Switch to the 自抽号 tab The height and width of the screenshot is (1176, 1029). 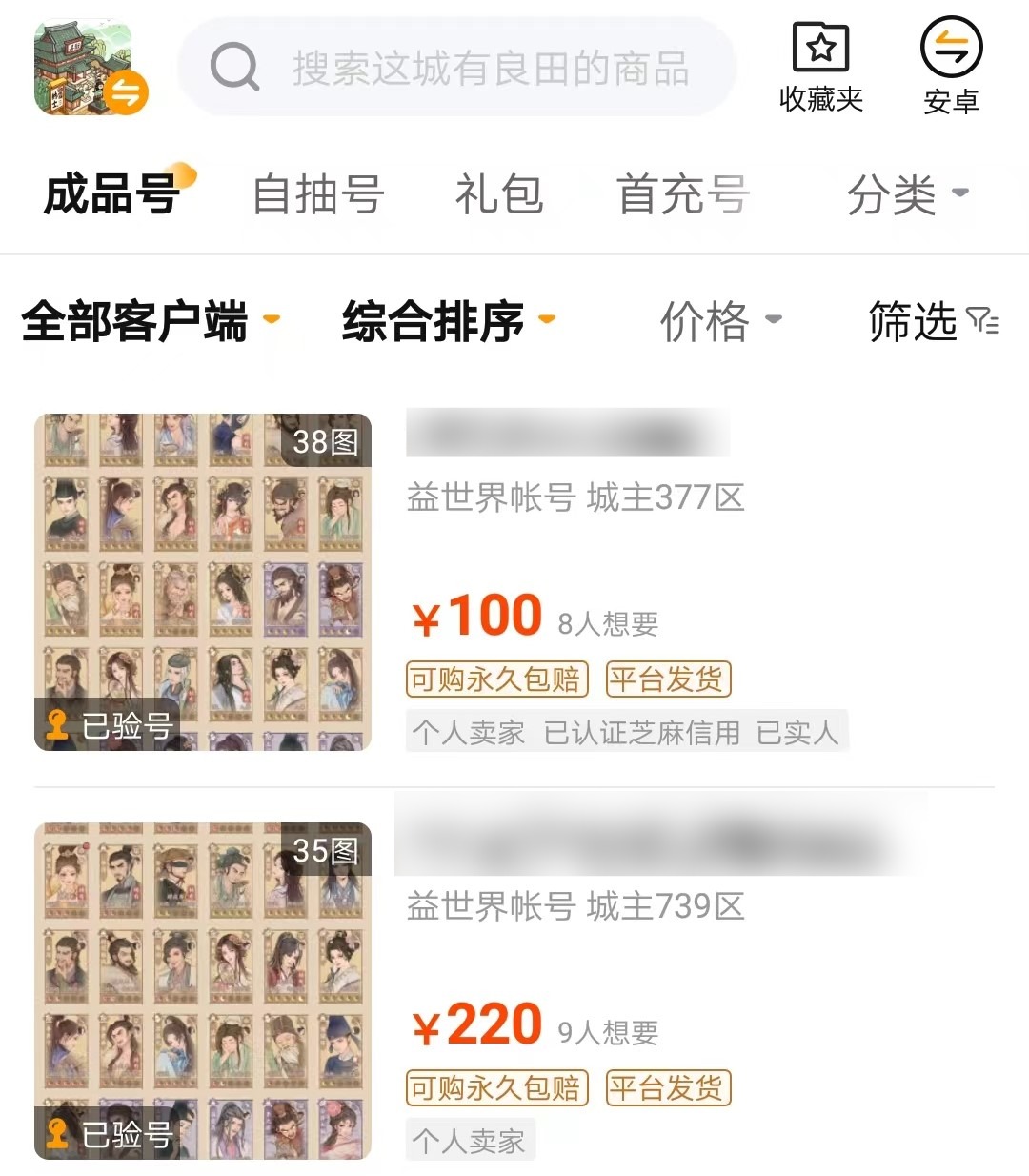tap(318, 195)
